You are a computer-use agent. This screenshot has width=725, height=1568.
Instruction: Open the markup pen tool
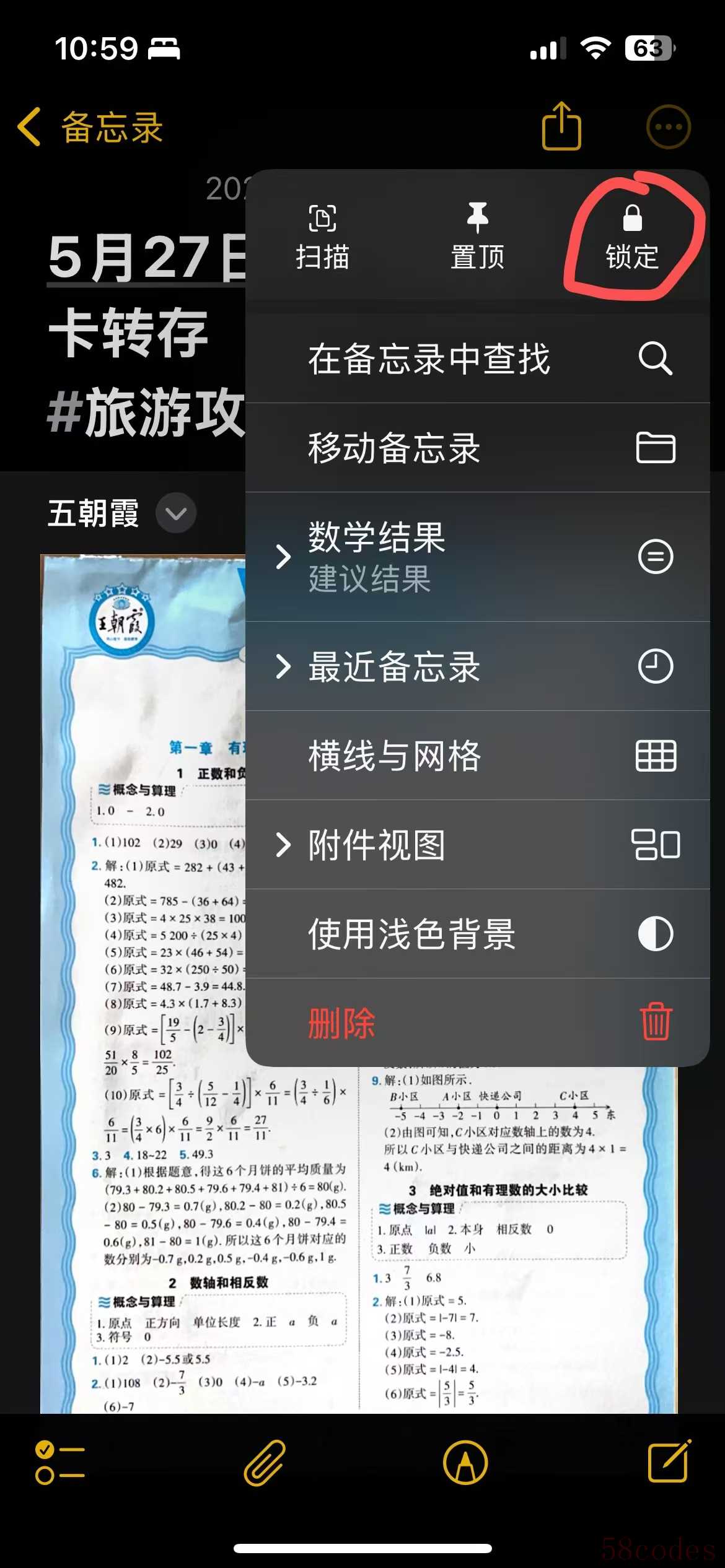click(x=465, y=1463)
